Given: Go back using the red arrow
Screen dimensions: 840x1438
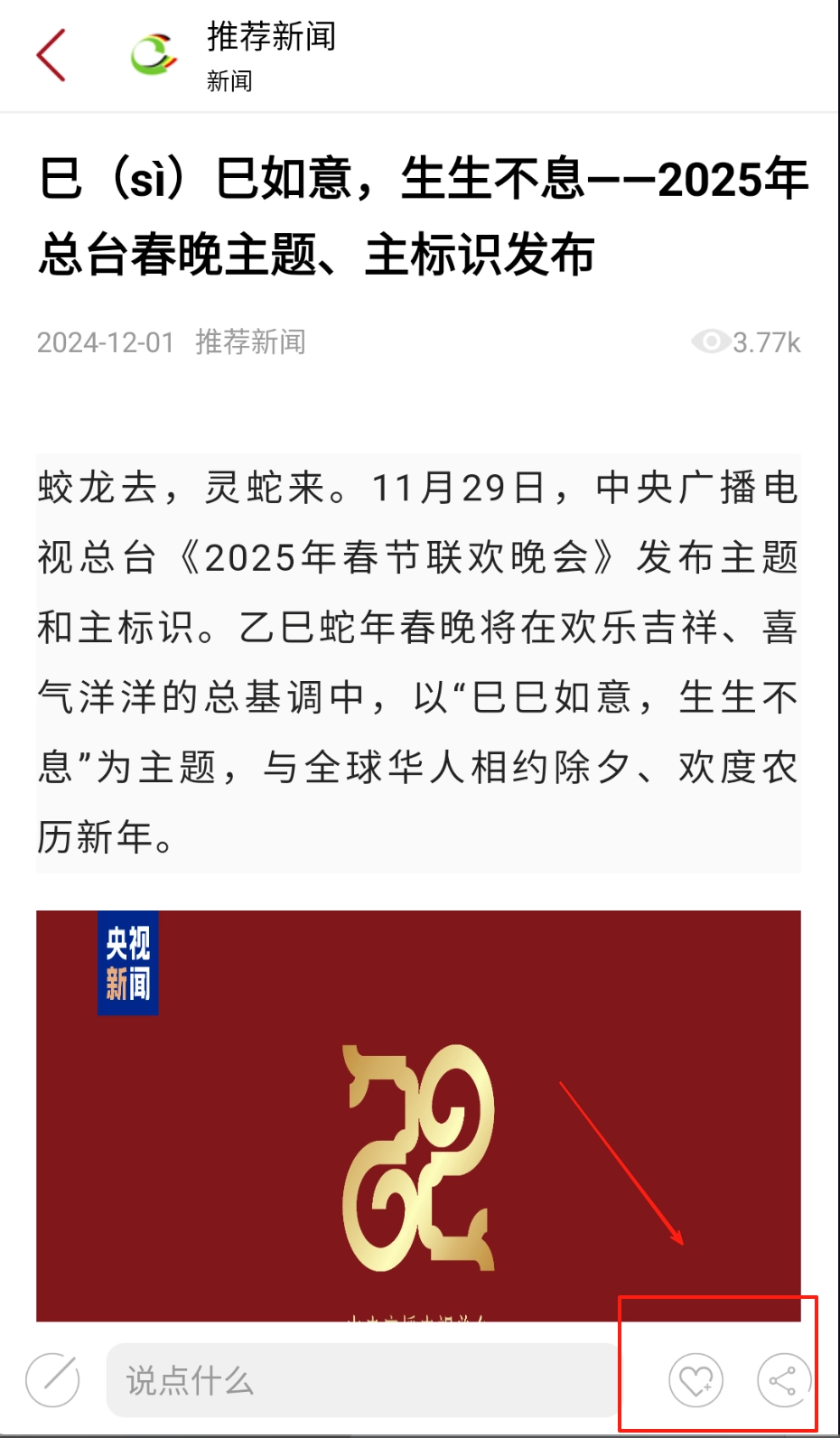Looking at the screenshot, I should click(51, 54).
